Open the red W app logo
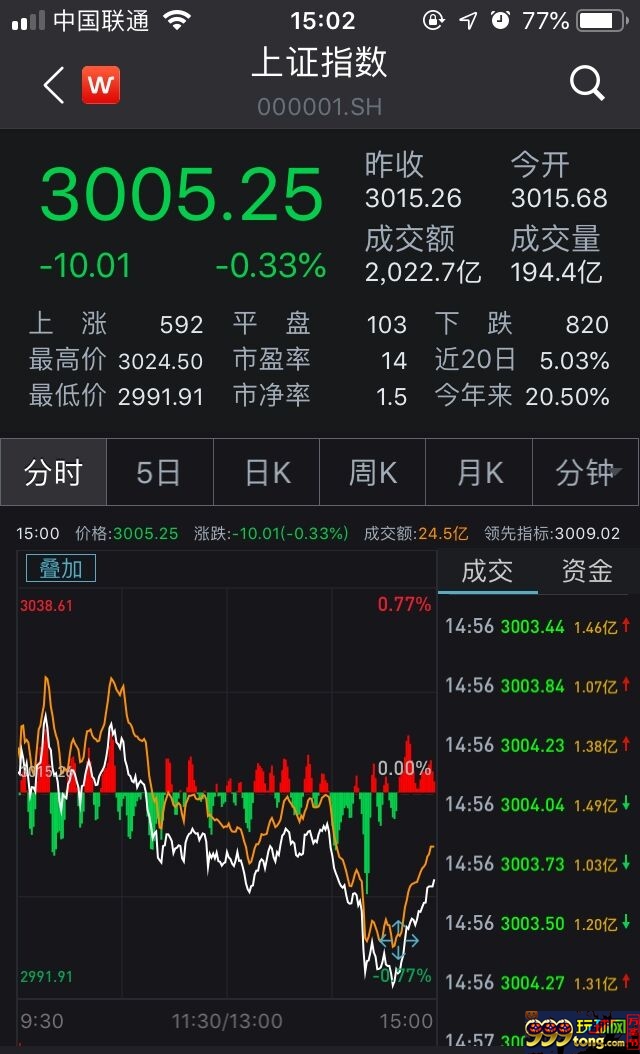Image resolution: width=640 pixels, height=1054 pixels. point(101,85)
